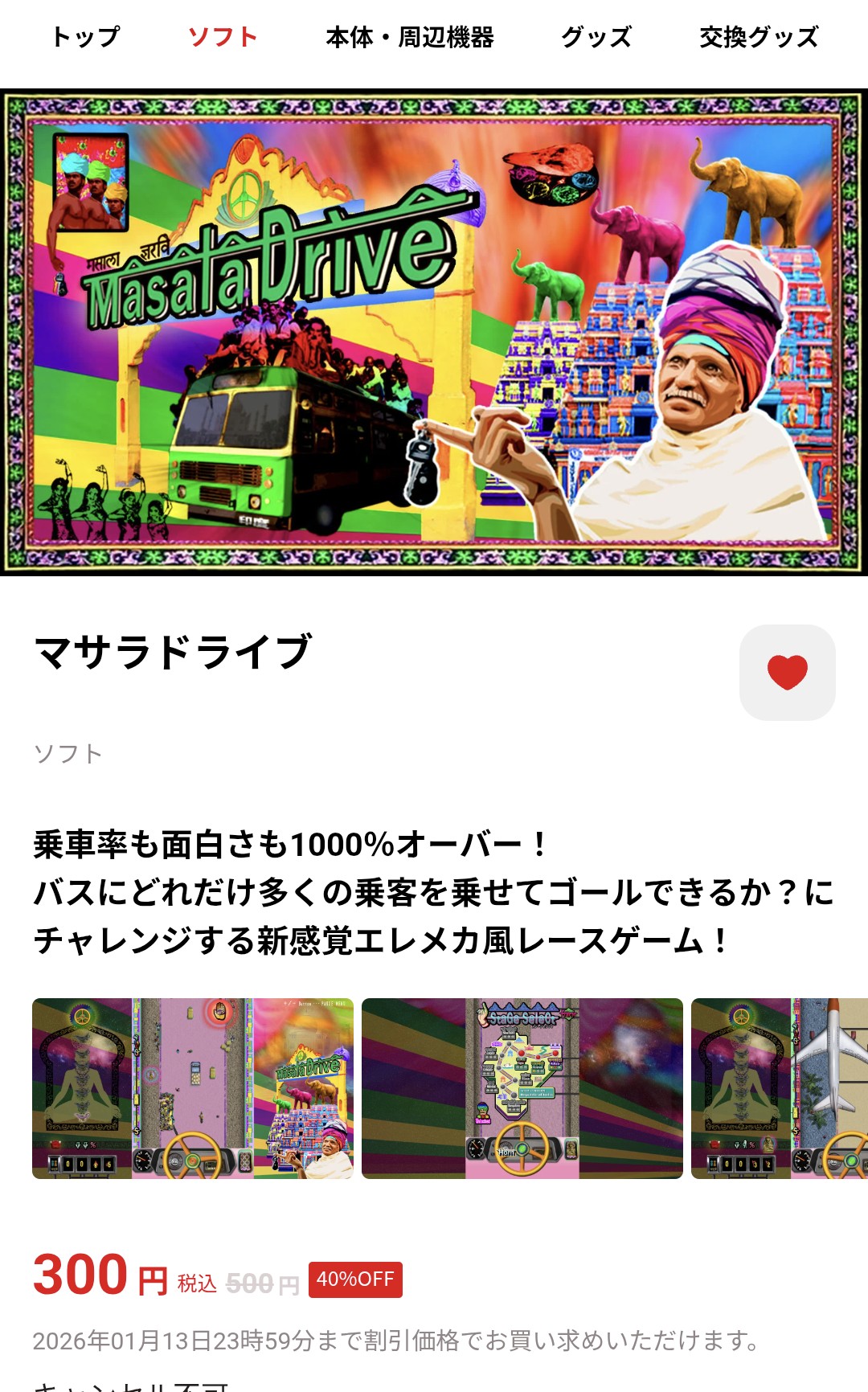Open the third screenshot with the airplane
Image resolution: width=868 pixels, height=1392 pixels.
coord(779,1088)
